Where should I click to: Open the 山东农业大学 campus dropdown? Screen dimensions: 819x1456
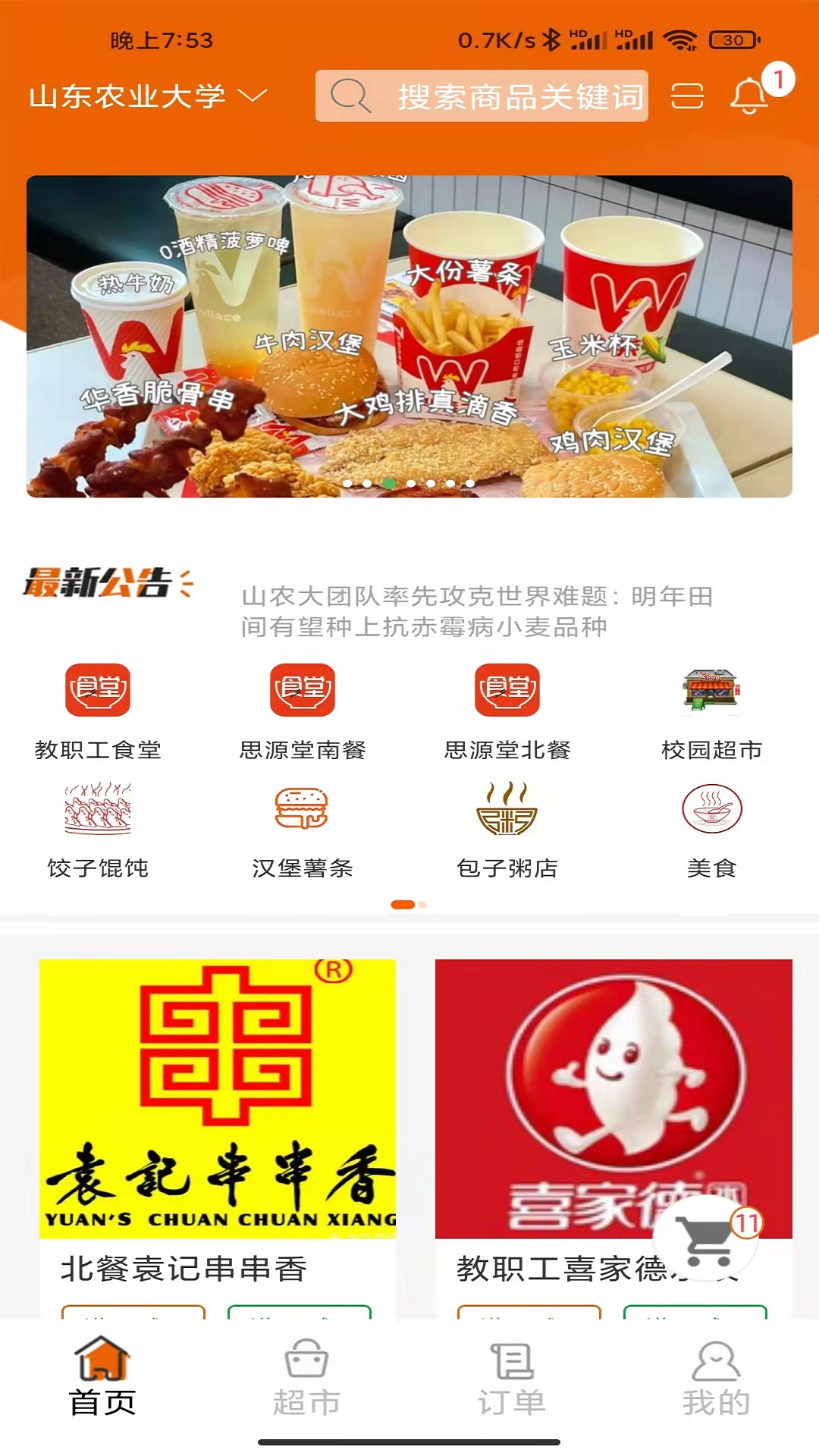coord(148,96)
